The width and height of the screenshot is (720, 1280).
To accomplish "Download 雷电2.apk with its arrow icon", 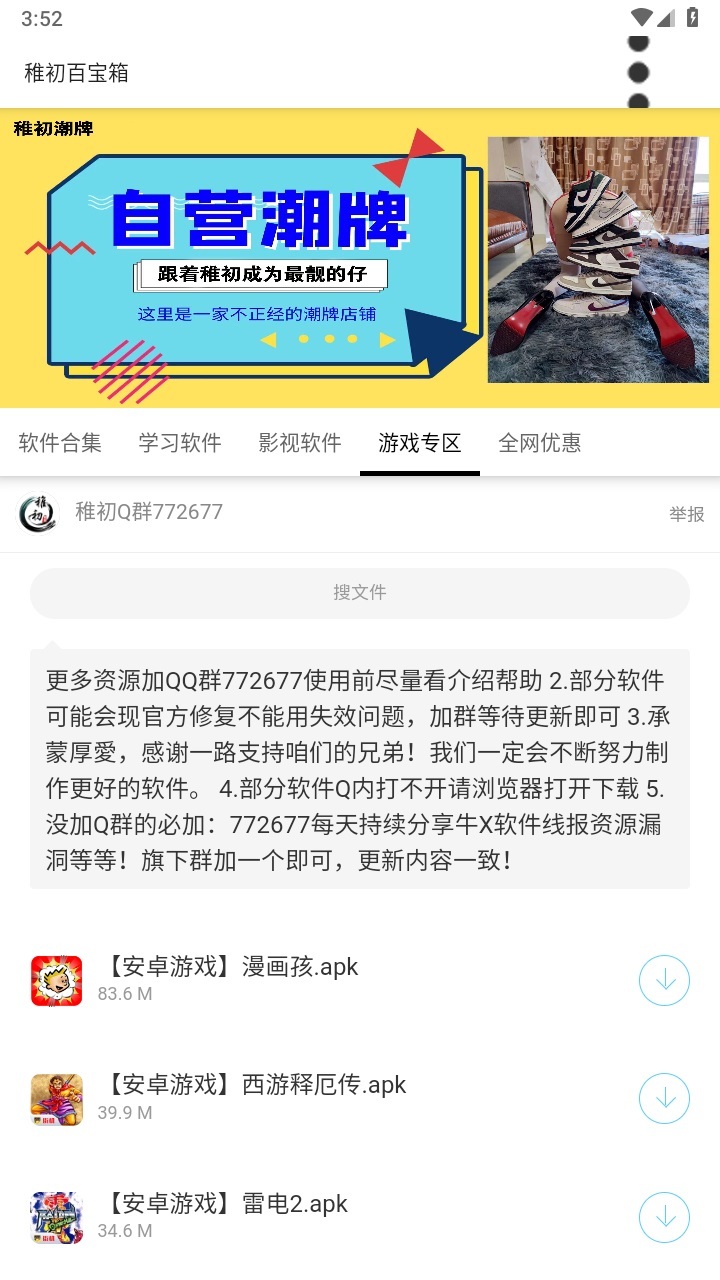I will pyautogui.click(x=664, y=1216).
